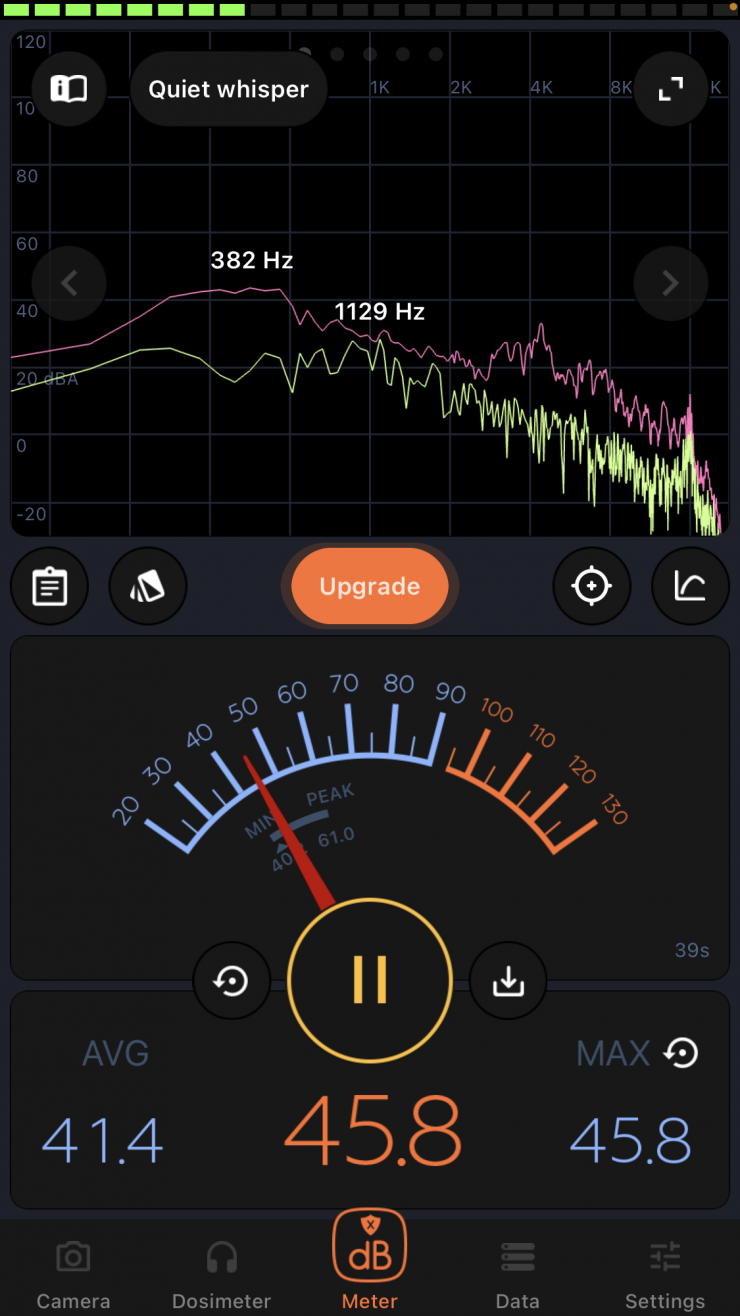The image size is (740, 1316).
Task: Tap the eraser icon below the chart
Action: (x=148, y=586)
